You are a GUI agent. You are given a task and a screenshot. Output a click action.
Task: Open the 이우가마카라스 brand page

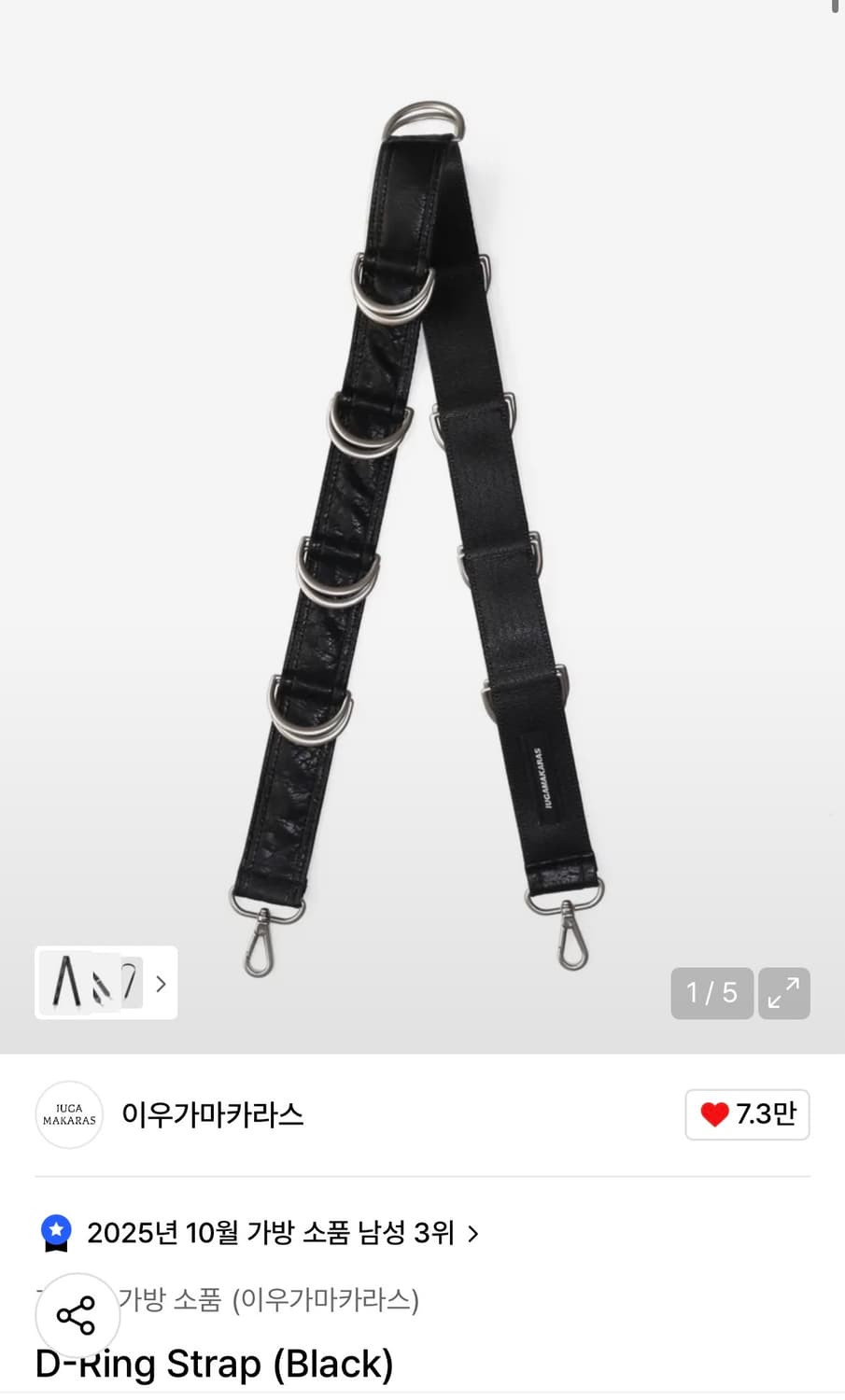[215, 1114]
